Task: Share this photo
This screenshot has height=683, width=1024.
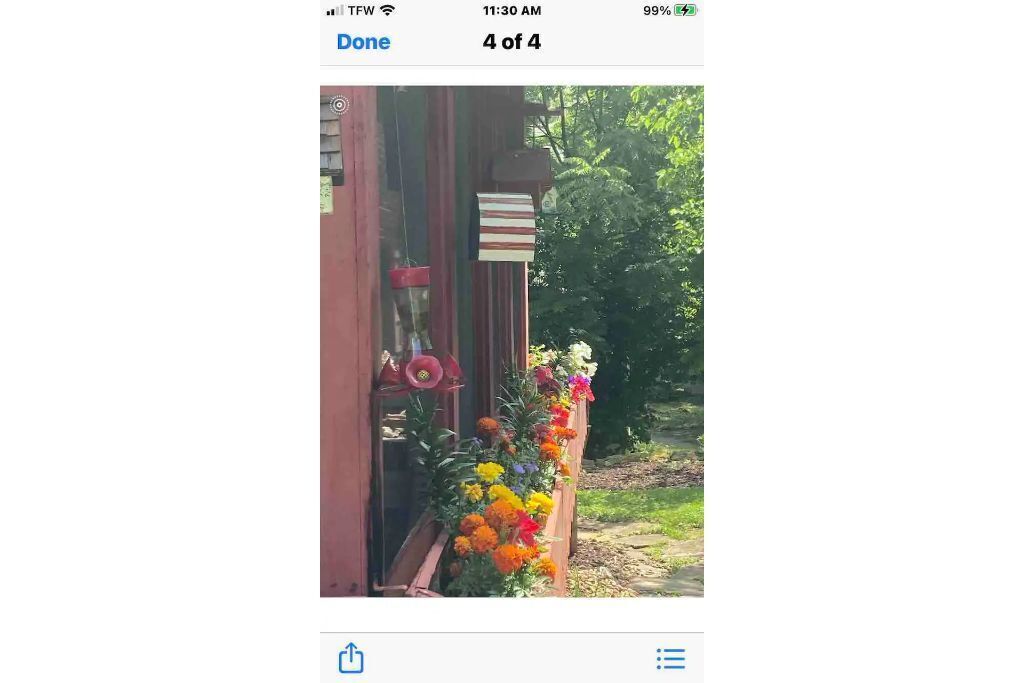Action: pos(351,658)
